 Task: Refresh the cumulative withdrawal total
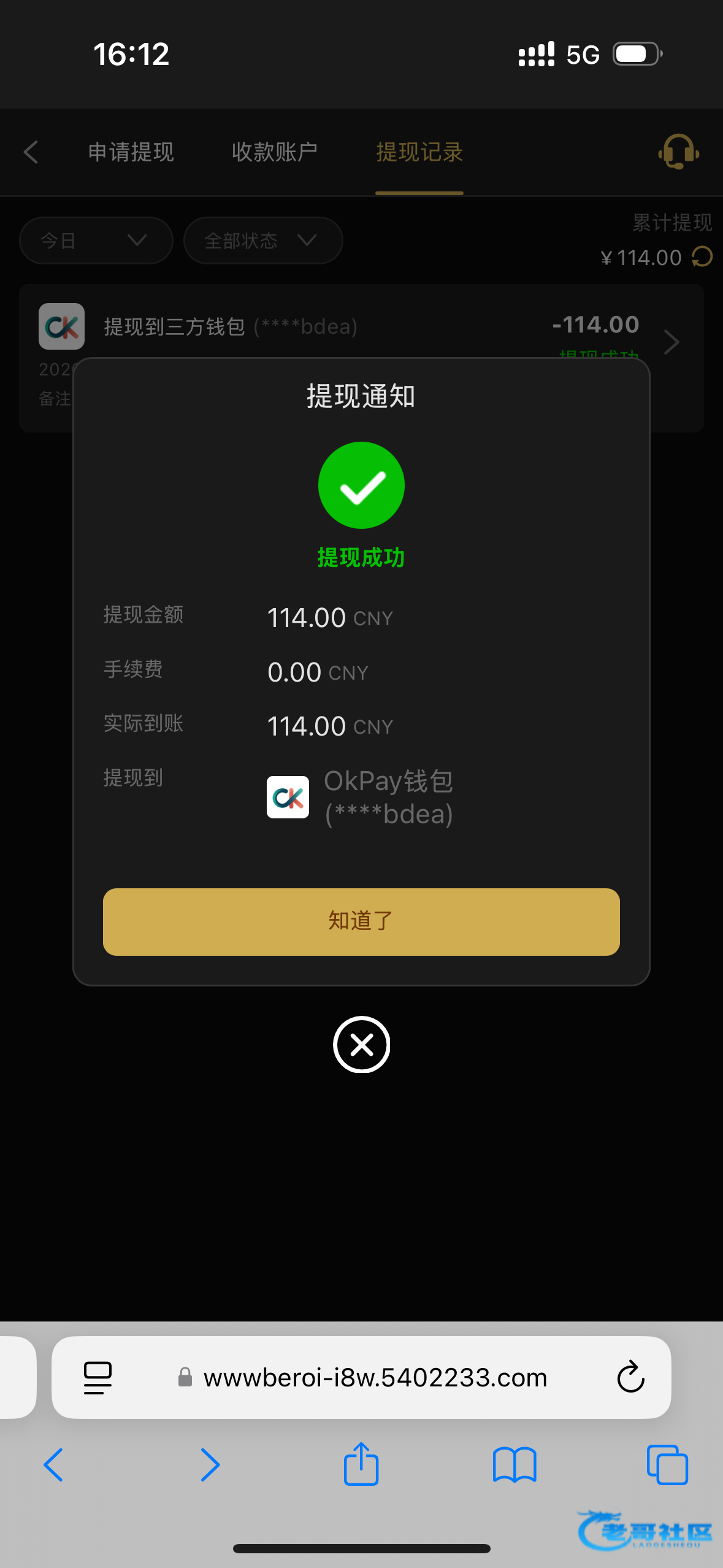coord(703,257)
